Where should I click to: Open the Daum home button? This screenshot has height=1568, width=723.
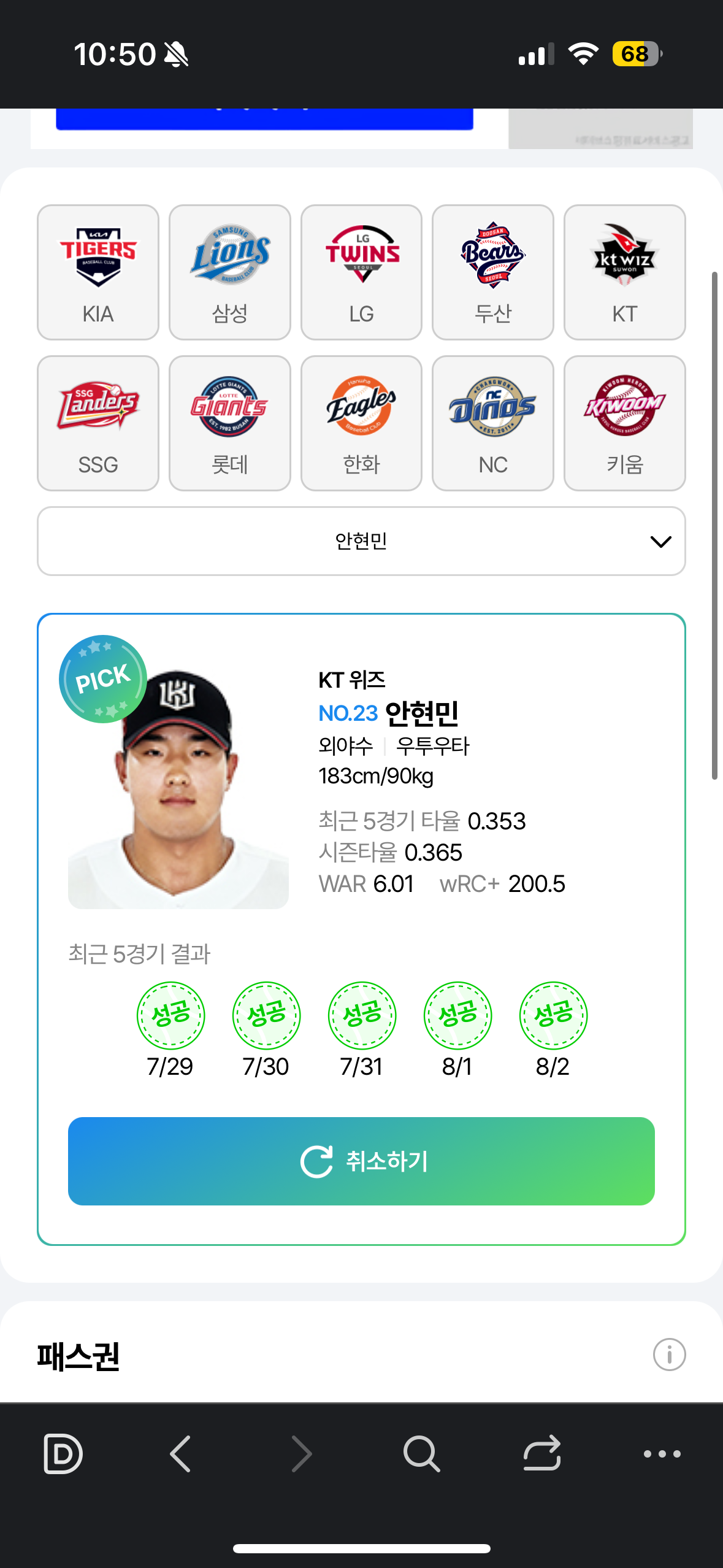pos(63,1453)
